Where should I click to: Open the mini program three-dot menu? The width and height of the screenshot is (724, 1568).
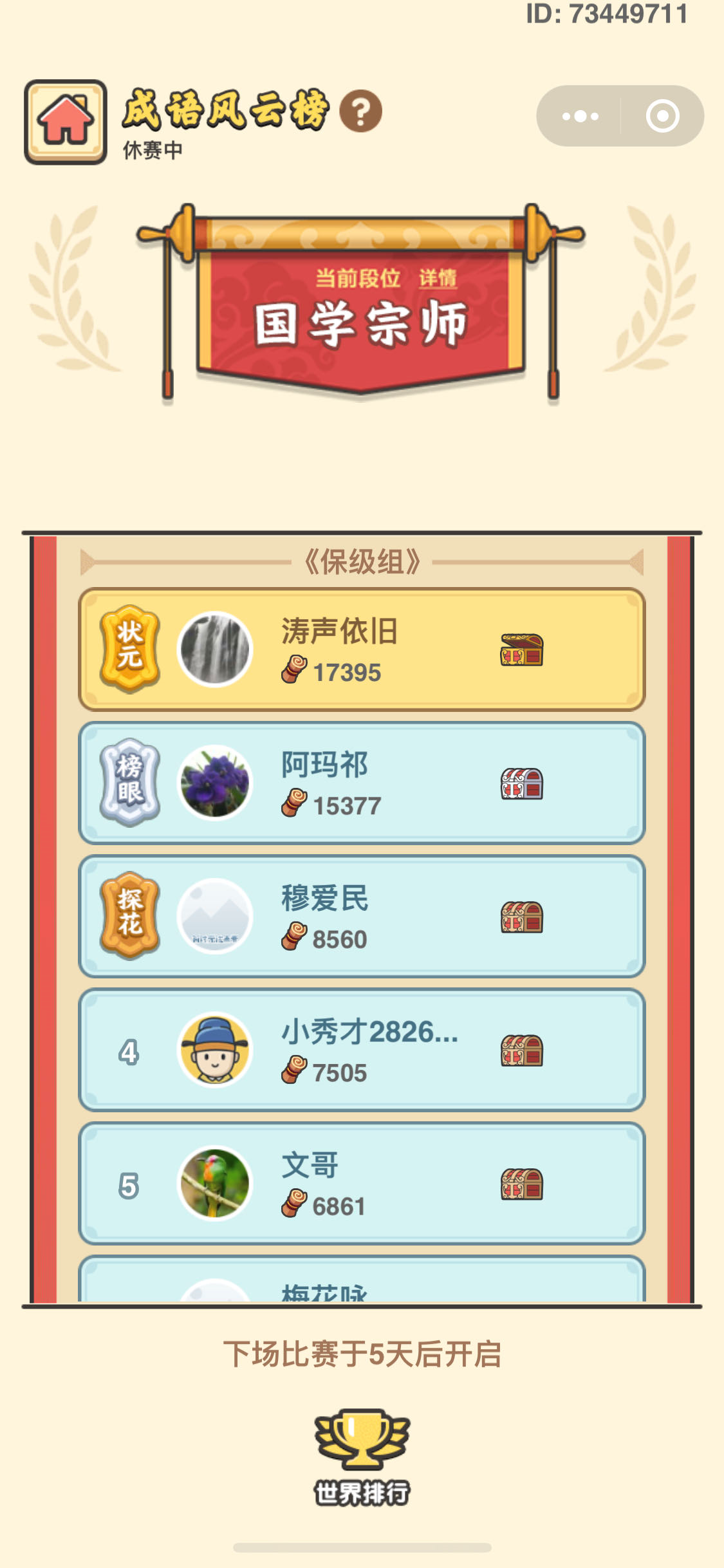580,117
